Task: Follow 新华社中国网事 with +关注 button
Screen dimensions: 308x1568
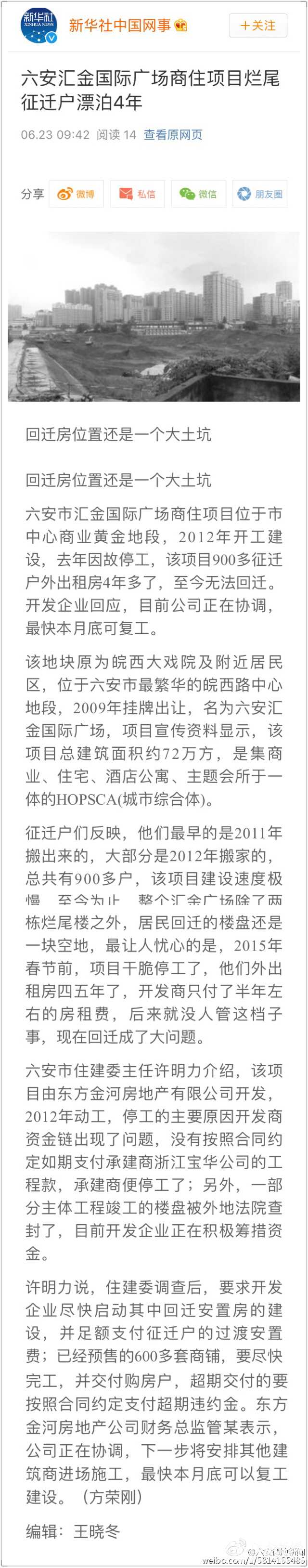Action: pyautogui.click(x=257, y=26)
